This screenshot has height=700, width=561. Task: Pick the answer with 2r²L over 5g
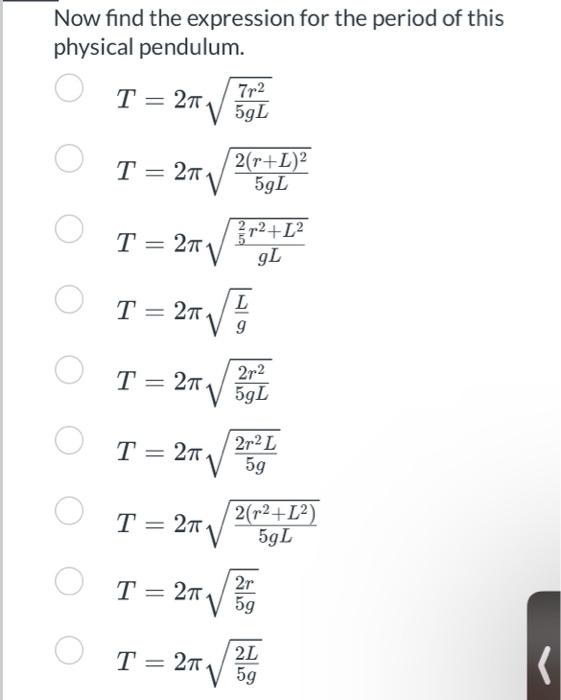69,440
